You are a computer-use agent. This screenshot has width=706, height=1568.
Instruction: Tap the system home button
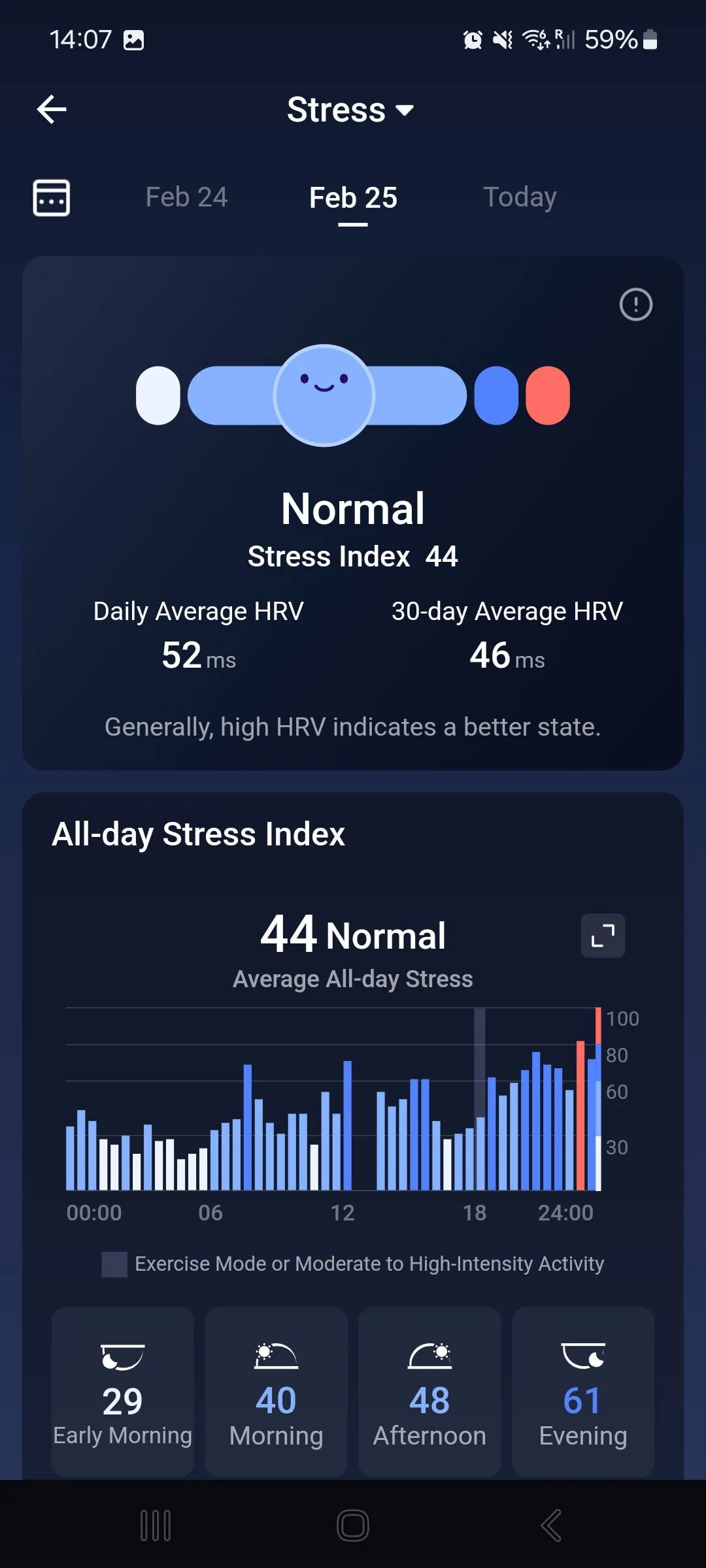[353, 1526]
